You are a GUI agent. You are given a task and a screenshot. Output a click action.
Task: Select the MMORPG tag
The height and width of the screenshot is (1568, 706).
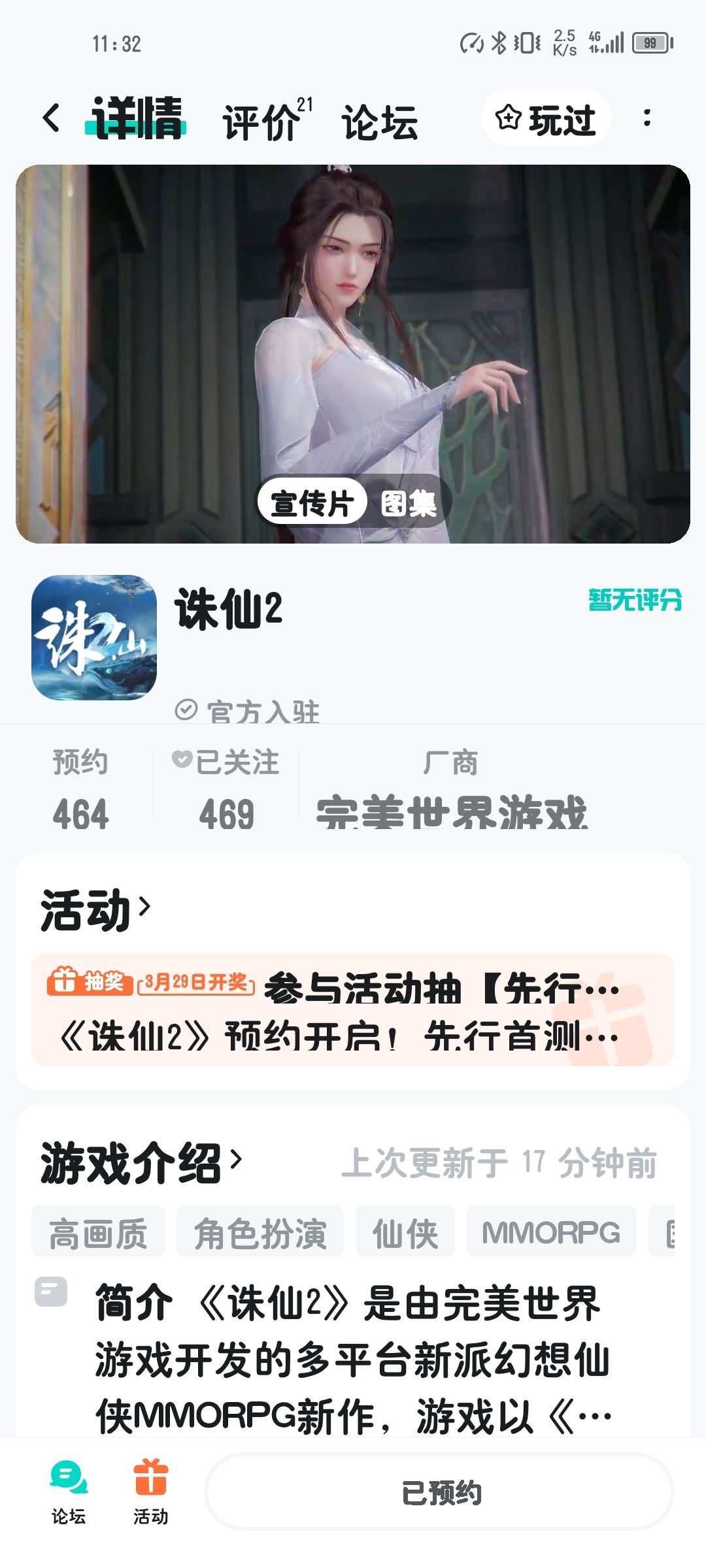(551, 1232)
